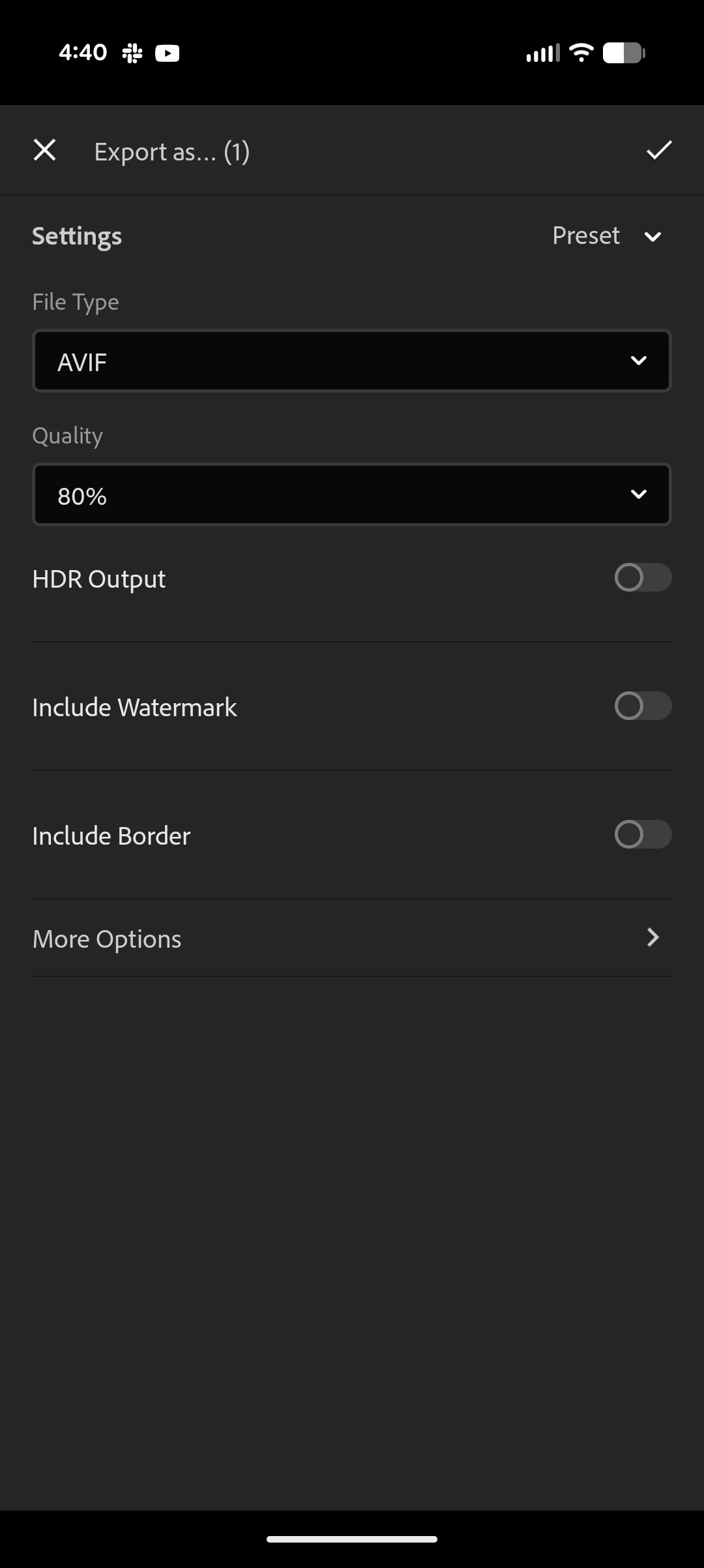This screenshot has width=704, height=1568.
Task: Change the File Type from AVIF
Action: coord(352,361)
